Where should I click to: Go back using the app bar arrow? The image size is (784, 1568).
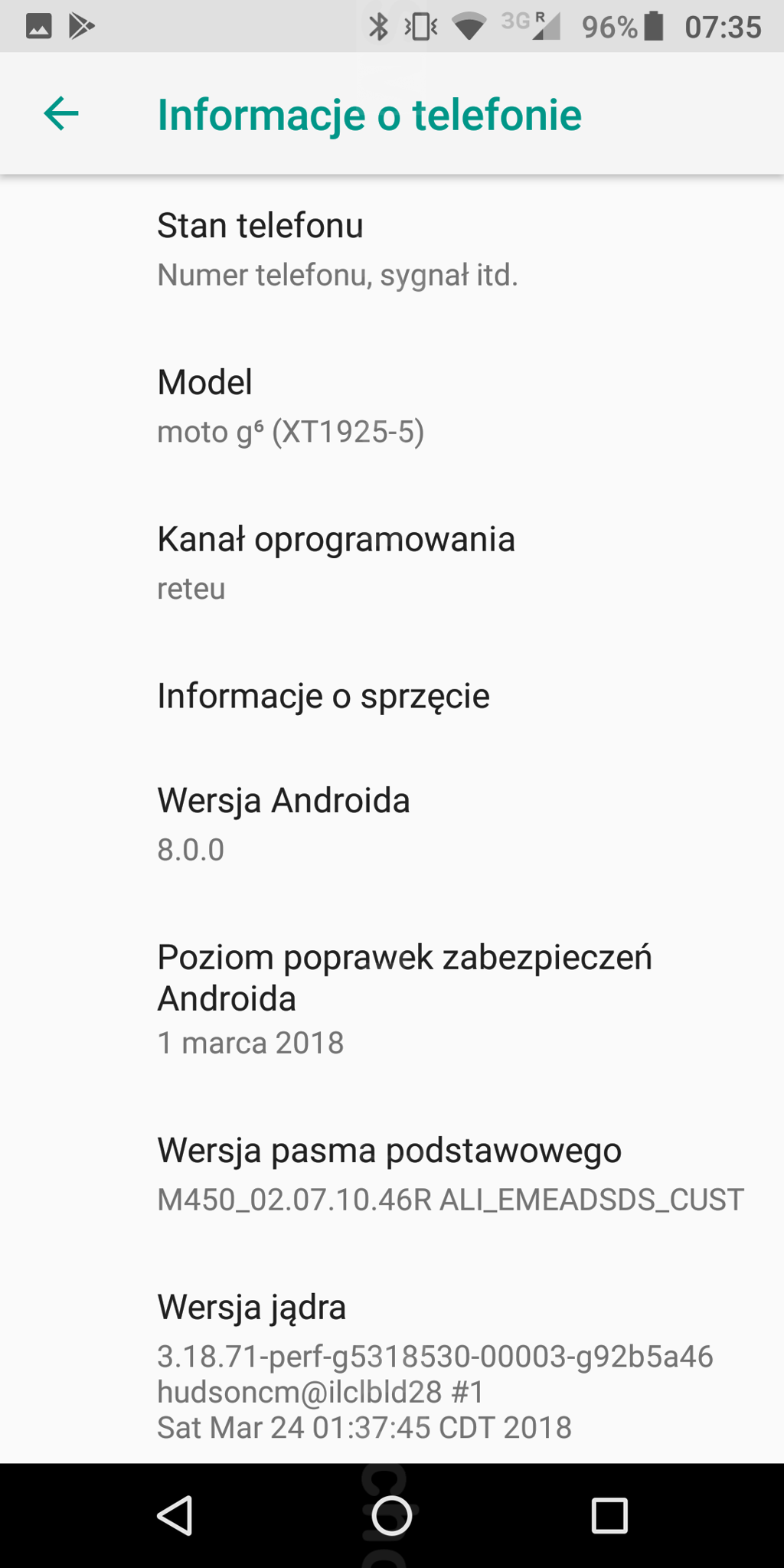(x=61, y=114)
